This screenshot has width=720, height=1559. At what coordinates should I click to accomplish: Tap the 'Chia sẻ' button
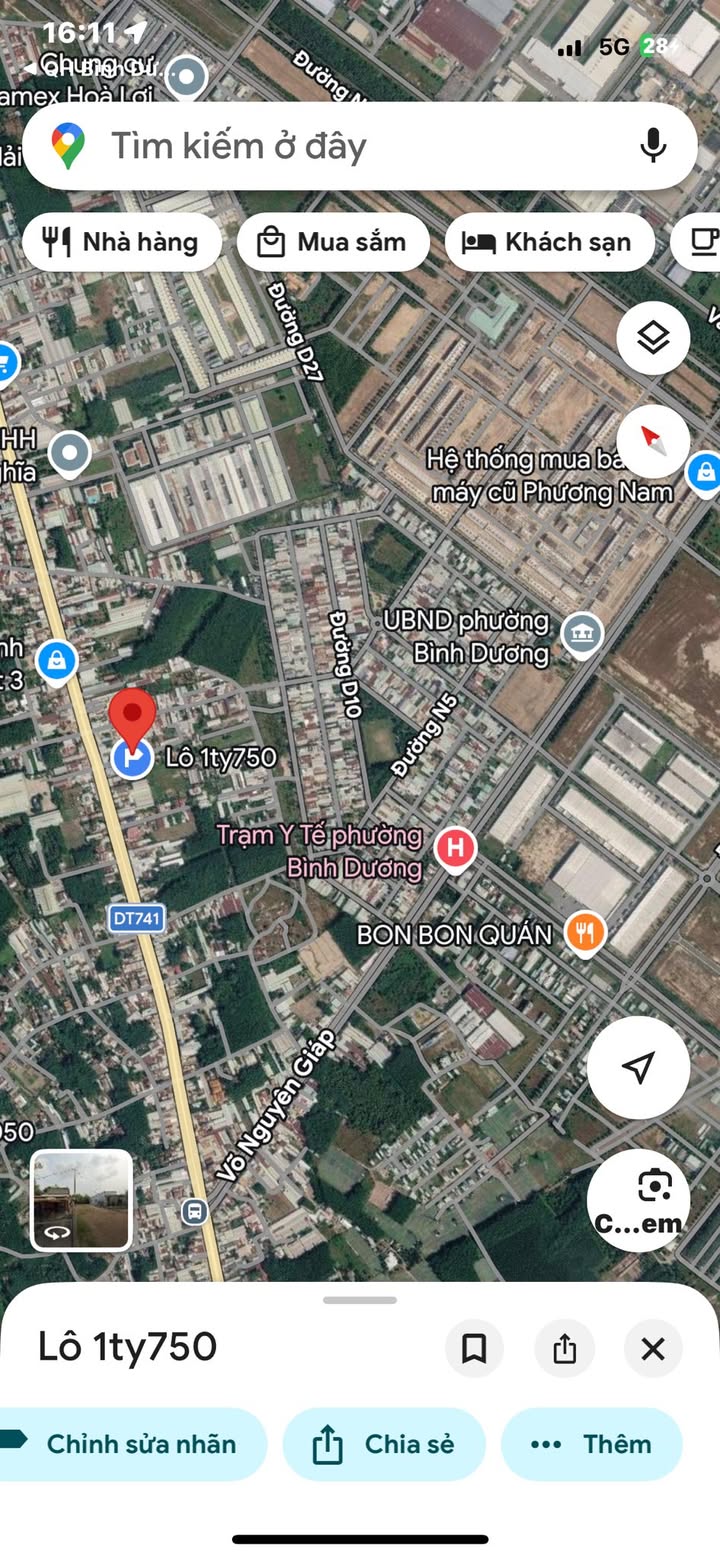(x=385, y=1444)
